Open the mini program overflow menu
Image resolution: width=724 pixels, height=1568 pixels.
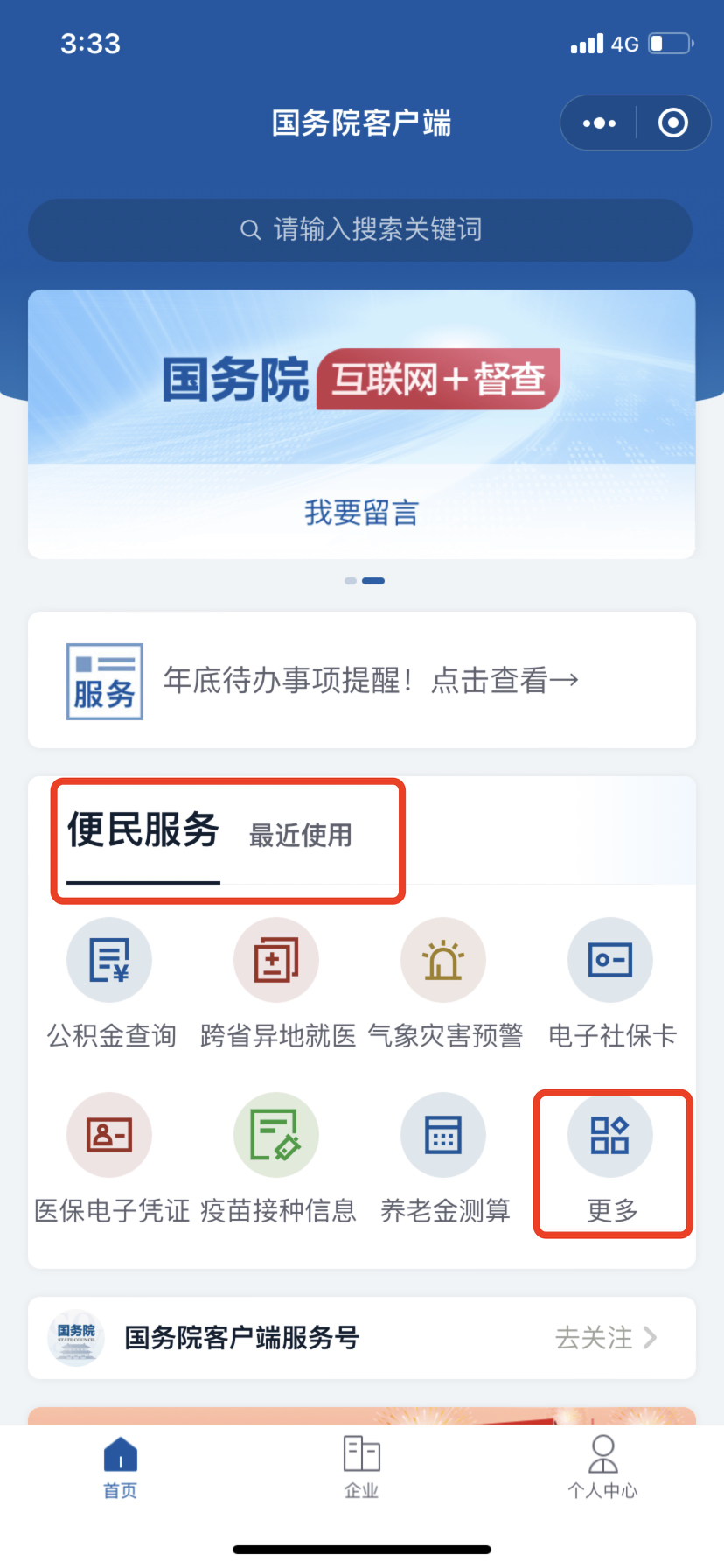[x=599, y=123]
